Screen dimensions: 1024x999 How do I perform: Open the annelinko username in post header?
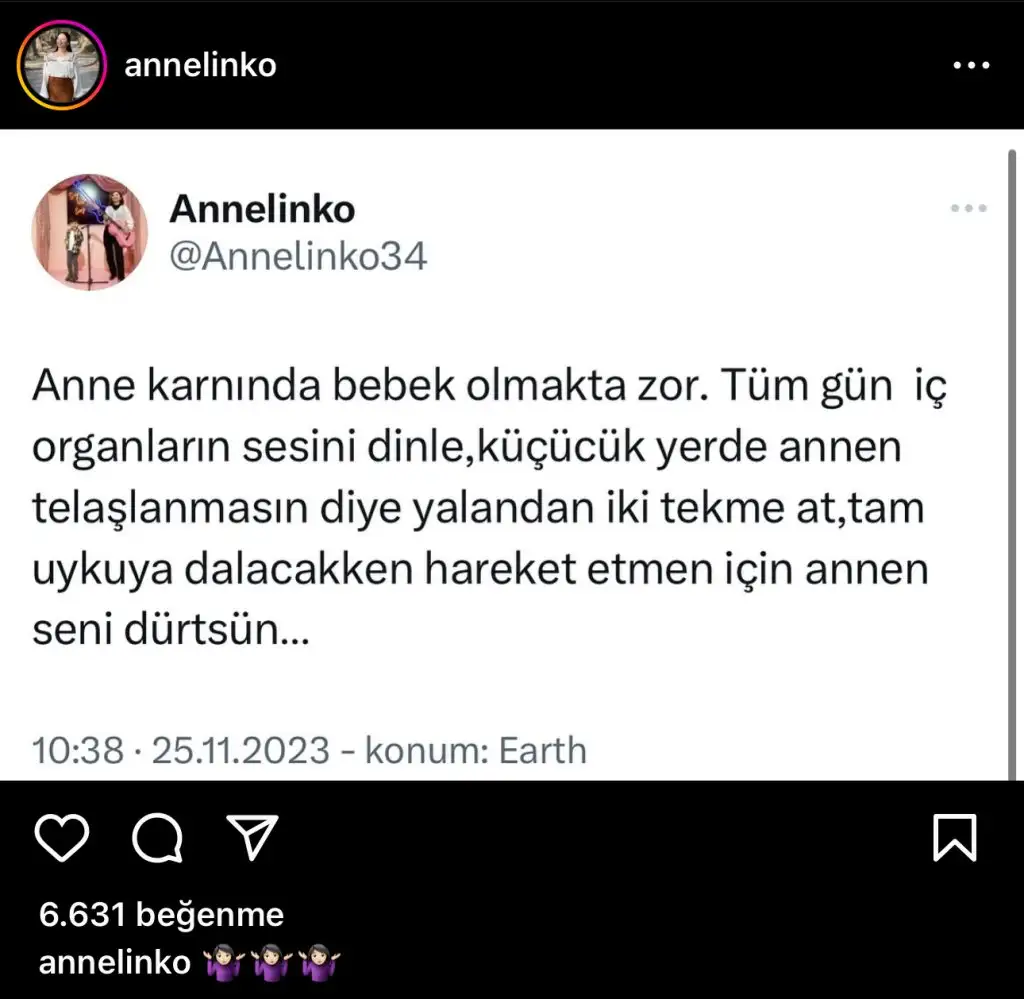pos(200,66)
